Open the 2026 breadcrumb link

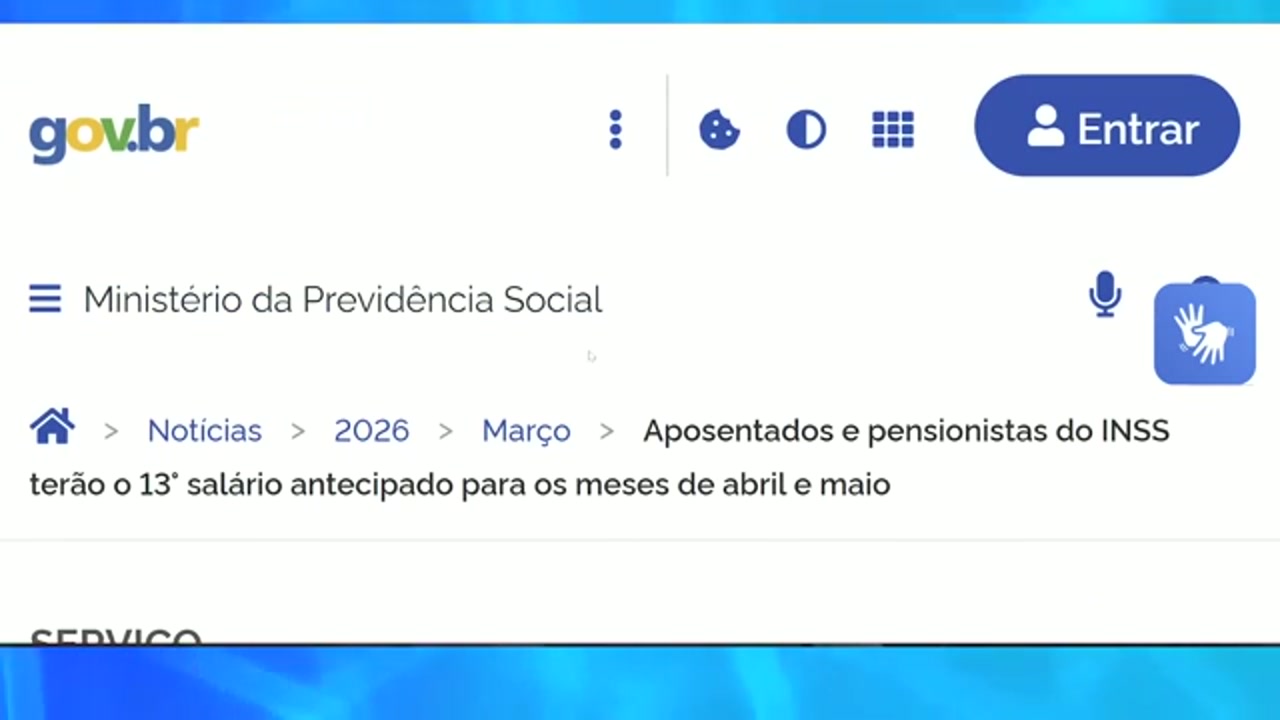pyautogui.click(x=371, y=431)
